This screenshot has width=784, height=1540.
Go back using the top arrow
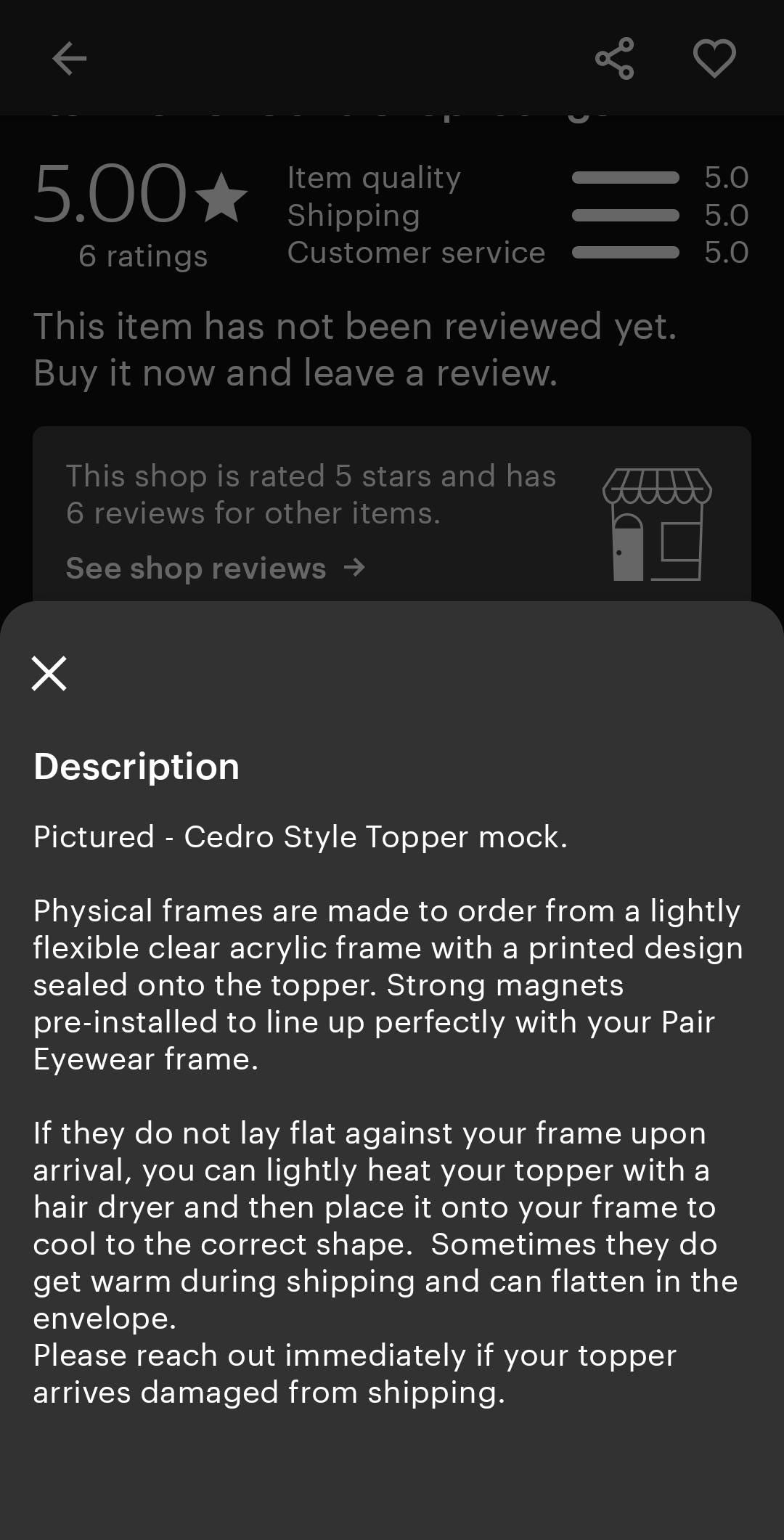point(70,58)
